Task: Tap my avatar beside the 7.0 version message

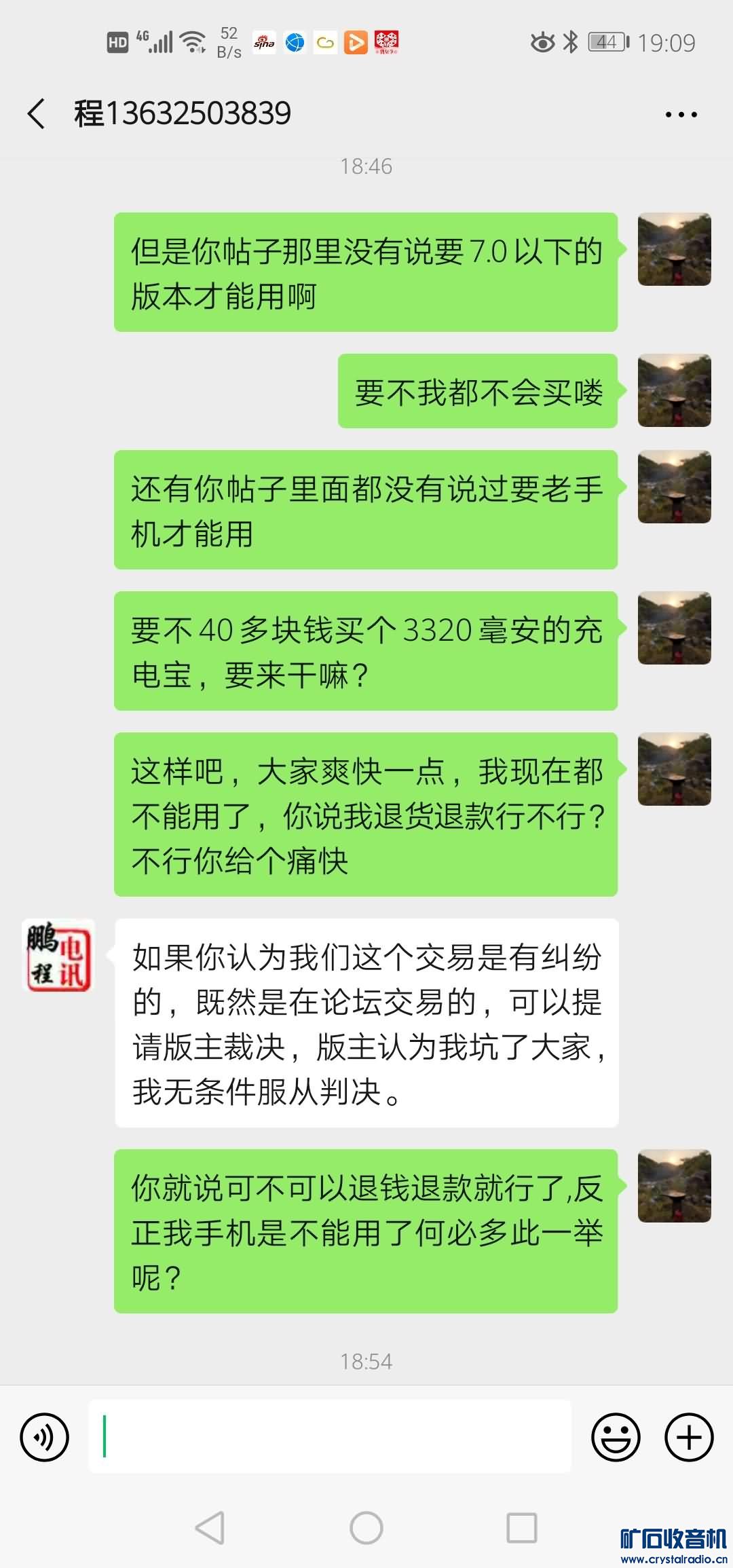Action: point(674,250)
